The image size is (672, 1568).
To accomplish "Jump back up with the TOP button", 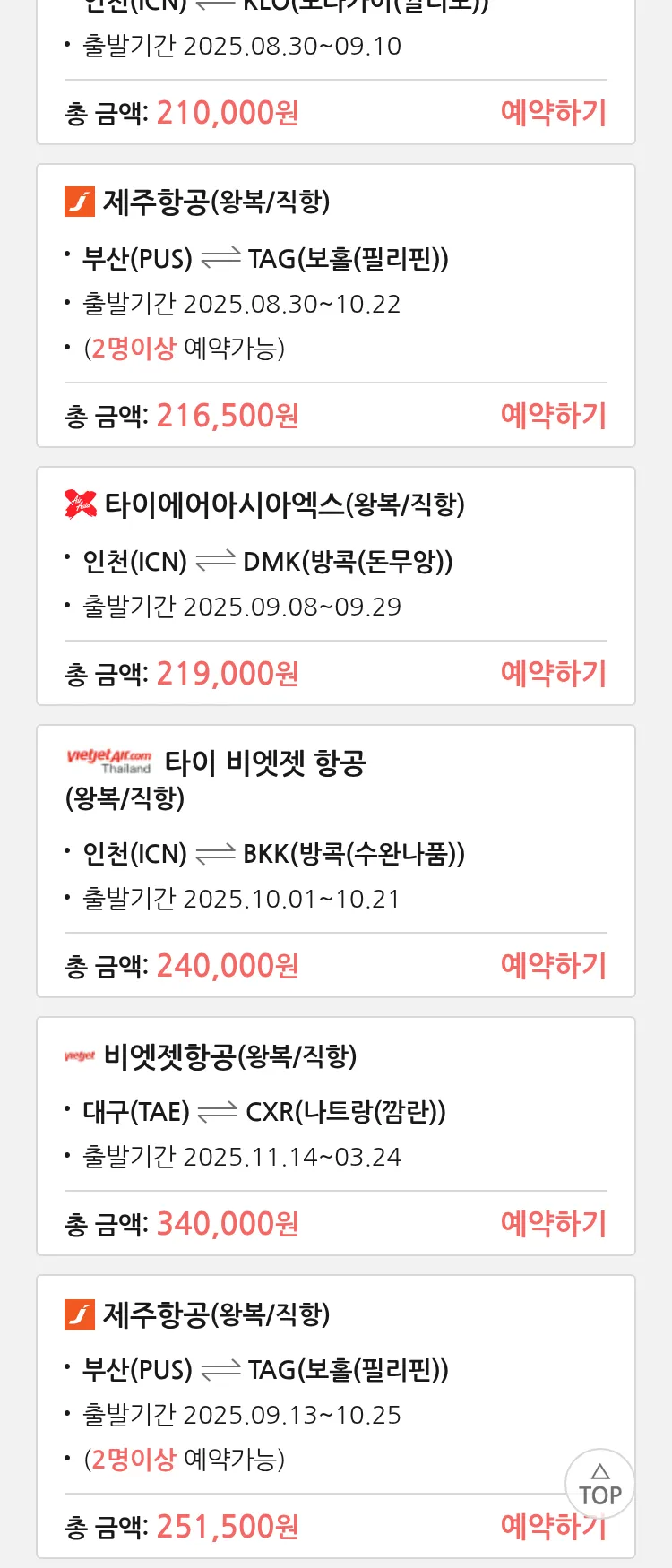I will coord(599,1485).
